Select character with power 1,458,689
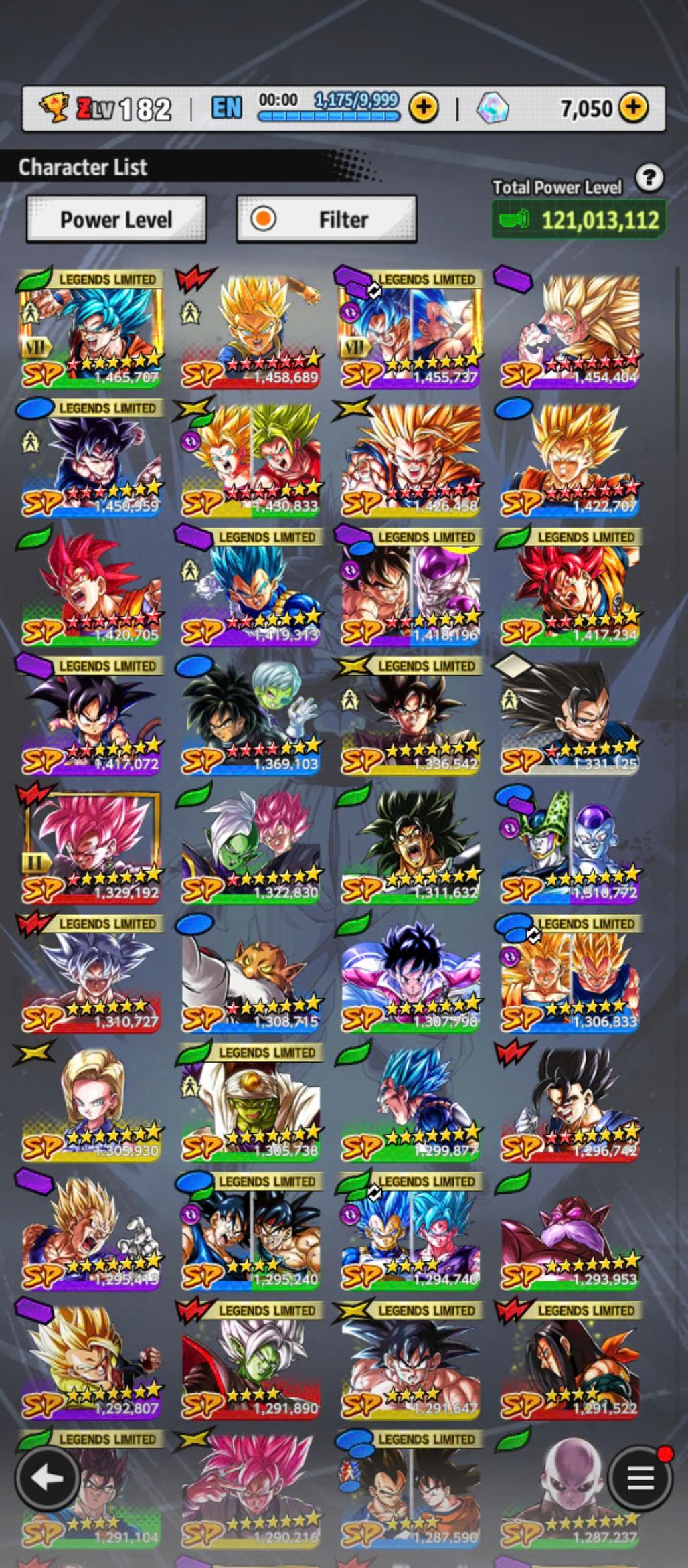The width and height of the screenshot is (688, 1568). point(250,328)
